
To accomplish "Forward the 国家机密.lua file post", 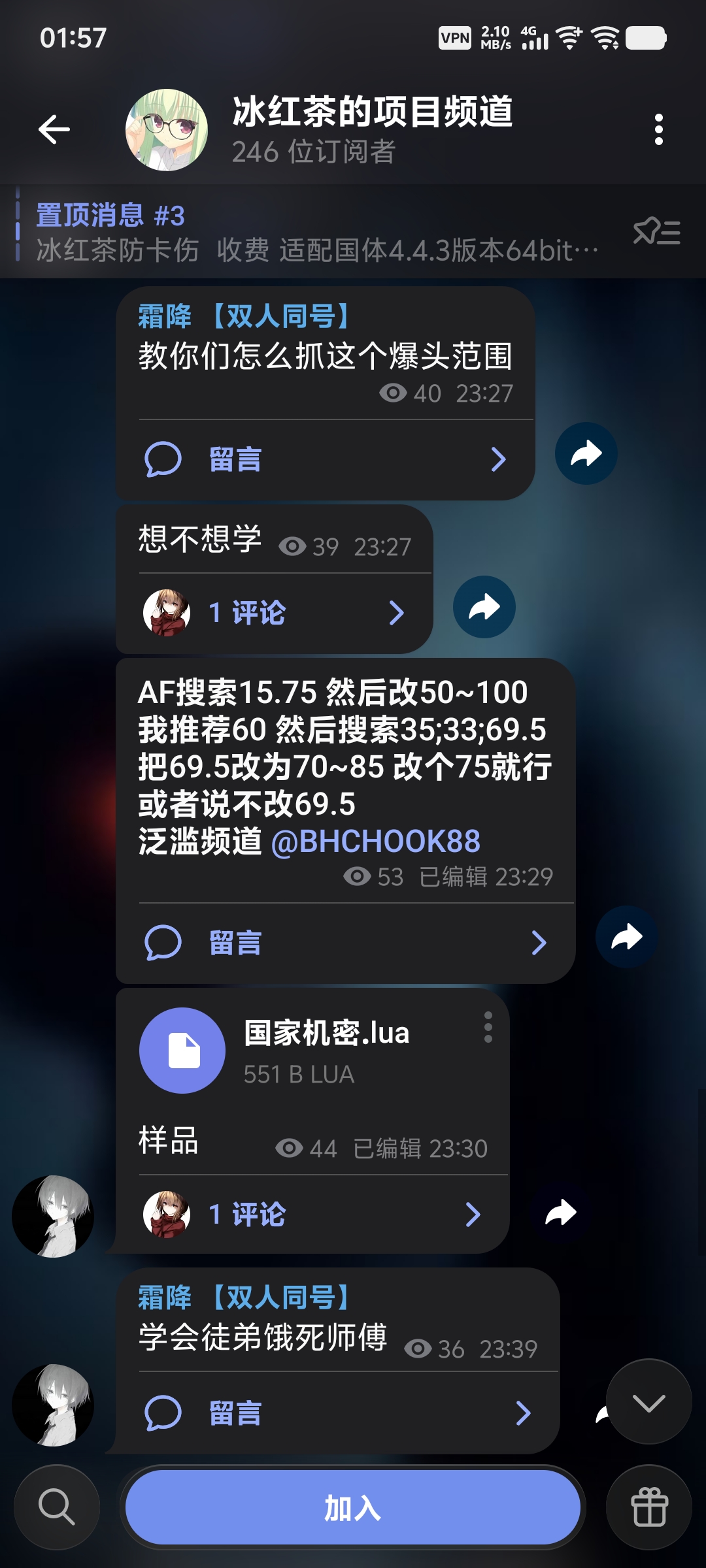I will point(560,1213).
